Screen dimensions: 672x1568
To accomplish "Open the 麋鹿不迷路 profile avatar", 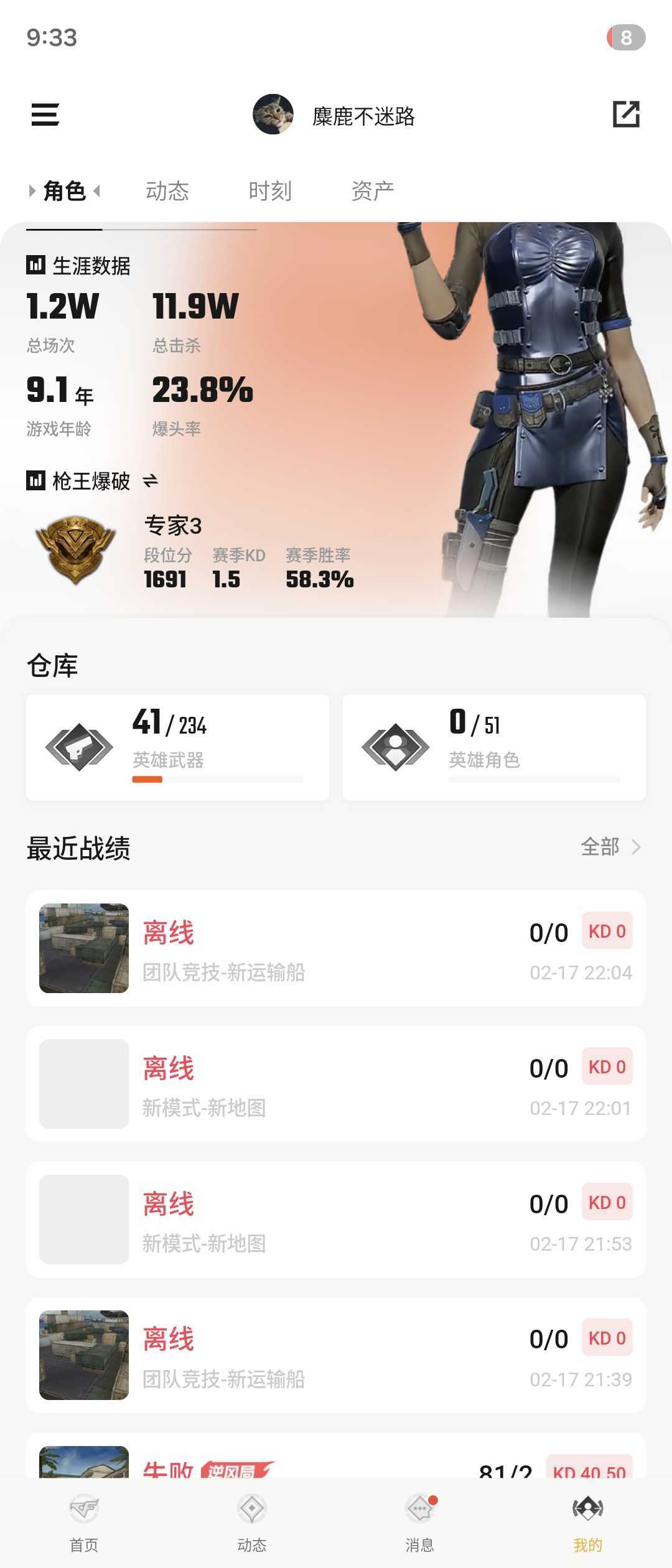I will 273,114.
